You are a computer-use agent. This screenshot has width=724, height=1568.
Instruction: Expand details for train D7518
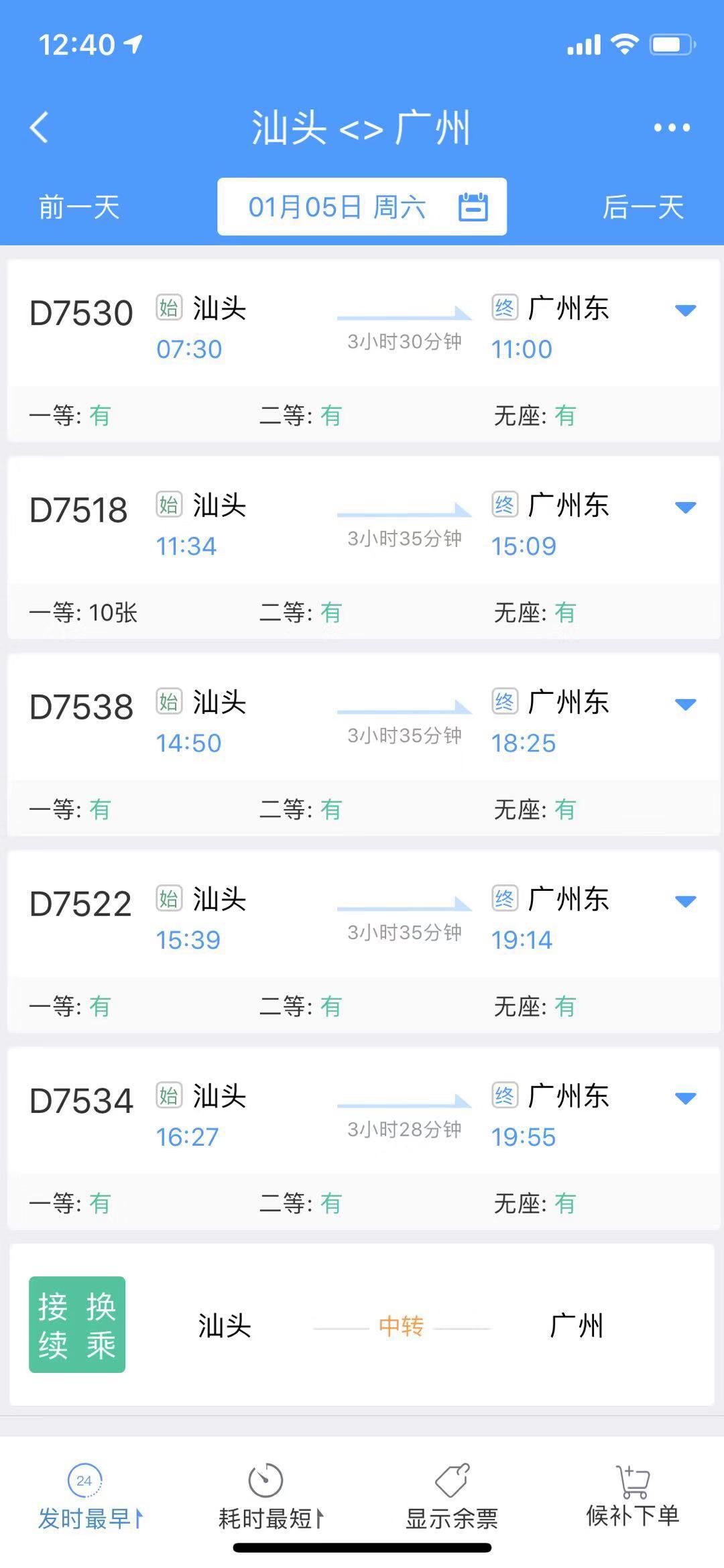pyautogui.click(x=684, y=508)
